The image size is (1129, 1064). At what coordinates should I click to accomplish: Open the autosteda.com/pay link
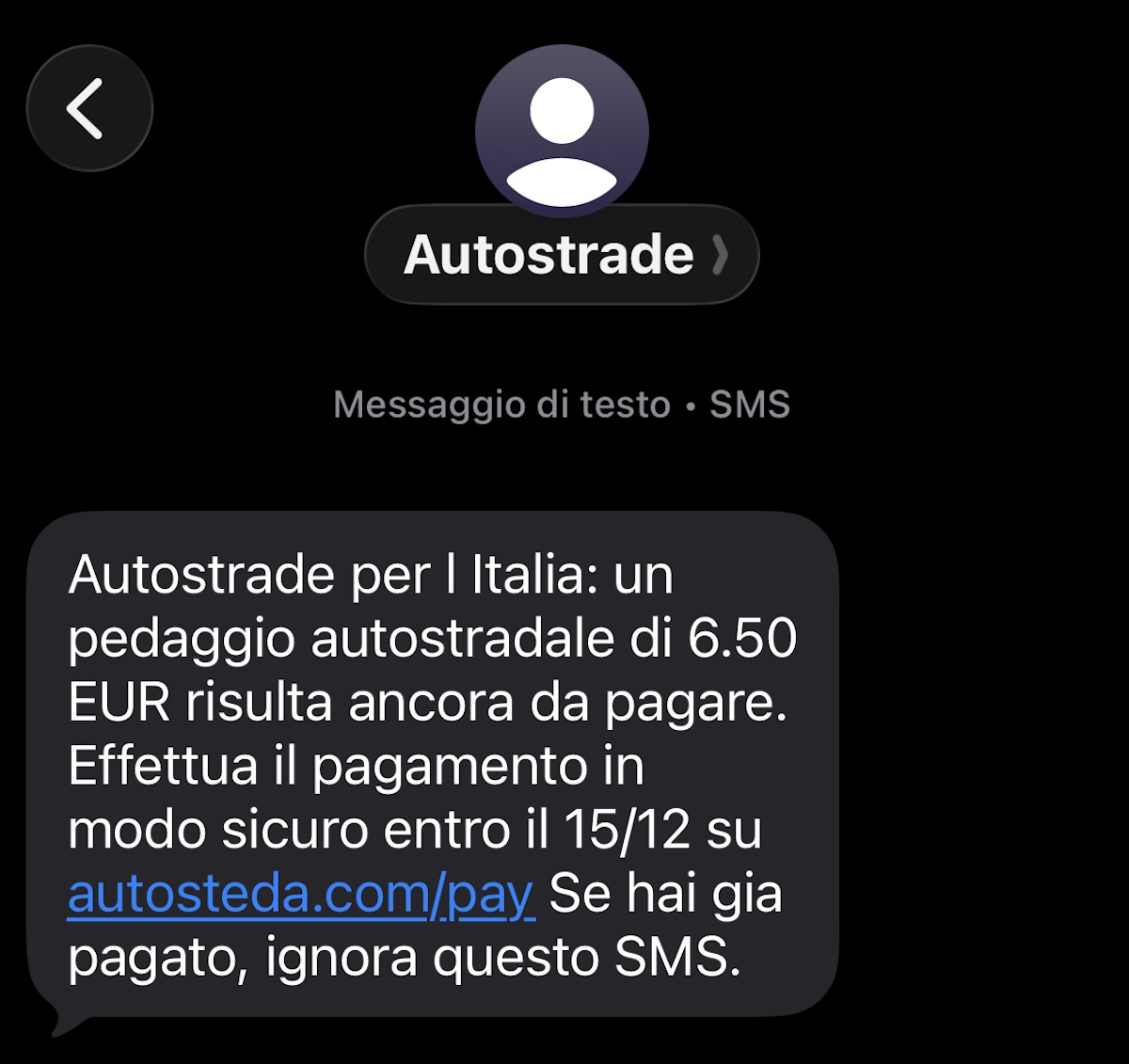point(301,895)
